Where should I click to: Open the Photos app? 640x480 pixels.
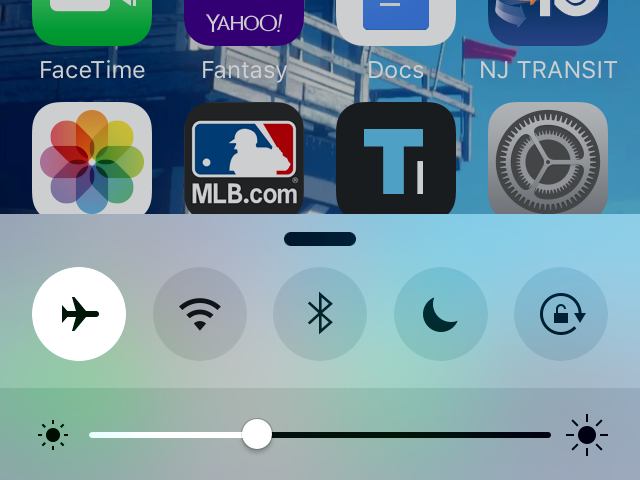coord(92,160)
